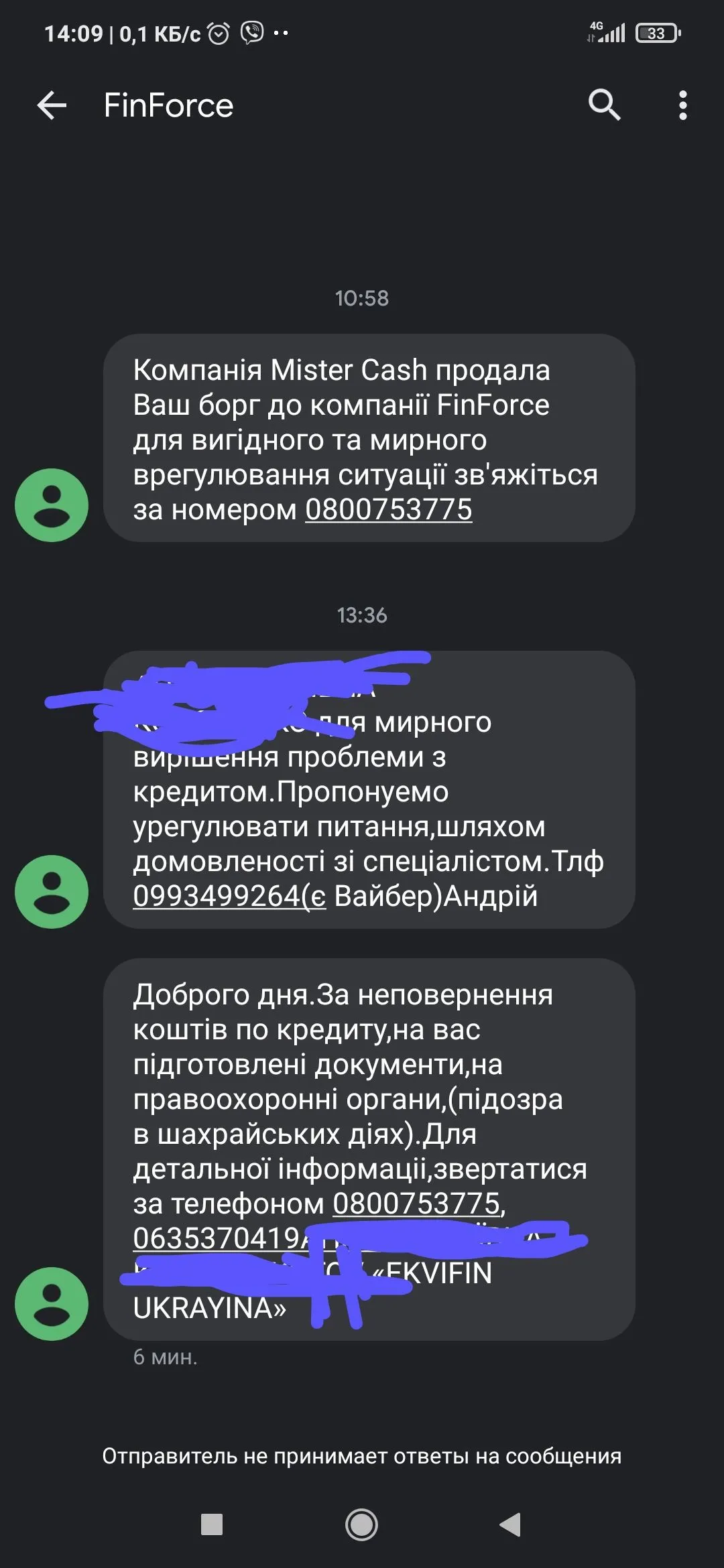Go back to the conversations list
This screenshot has height=1568, width=724.
pos(52,106)
